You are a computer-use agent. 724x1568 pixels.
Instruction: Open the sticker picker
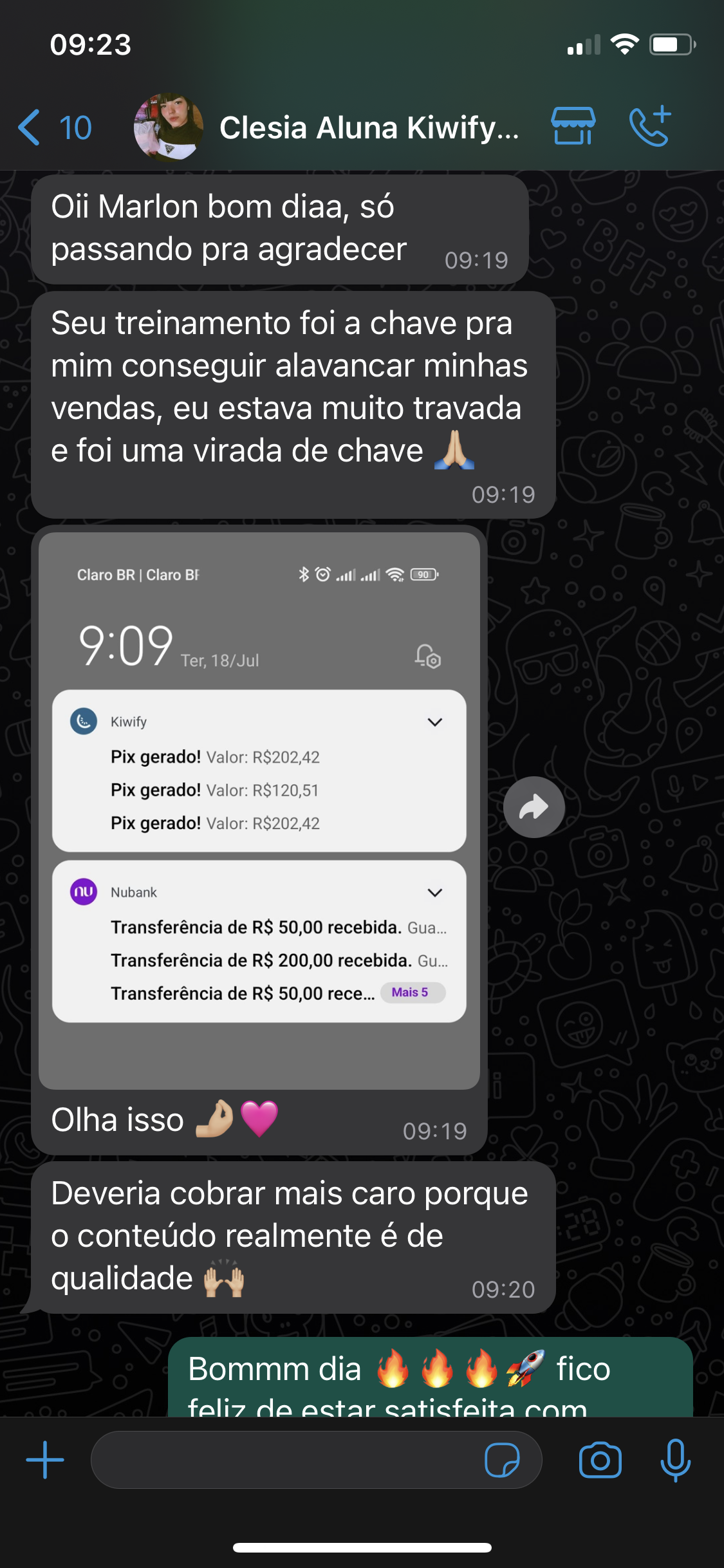502,1460
